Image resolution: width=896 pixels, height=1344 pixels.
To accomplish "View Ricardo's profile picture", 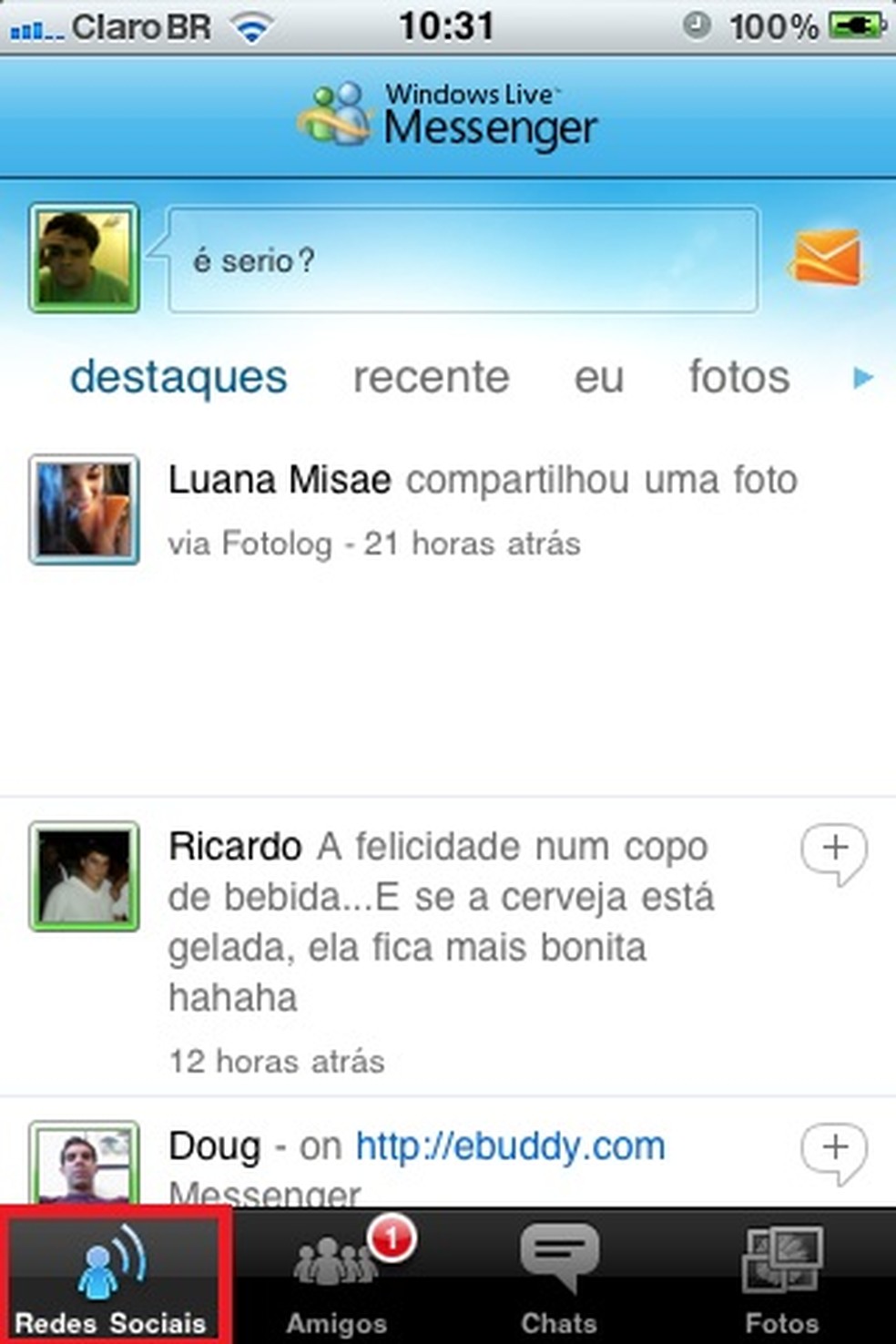I will [x=84, y=876].
